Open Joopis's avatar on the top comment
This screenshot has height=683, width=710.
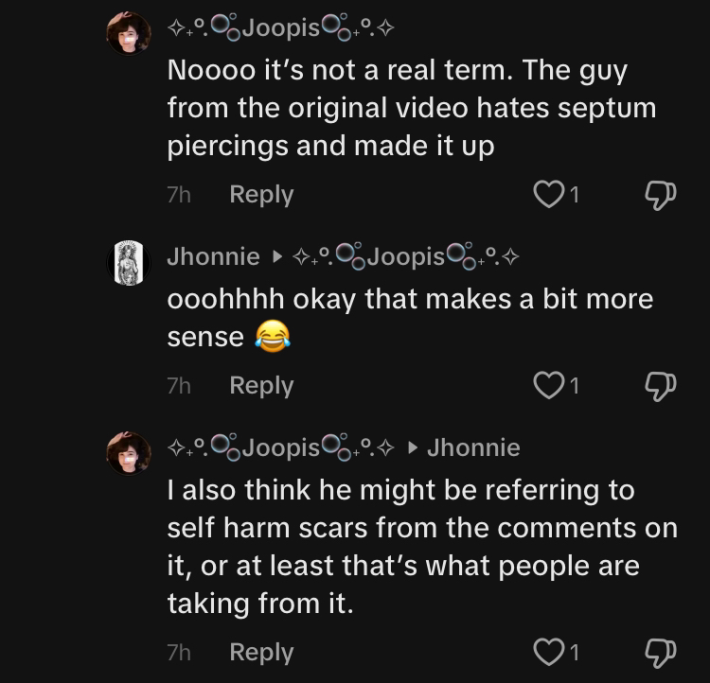click(x=128, y=34)
